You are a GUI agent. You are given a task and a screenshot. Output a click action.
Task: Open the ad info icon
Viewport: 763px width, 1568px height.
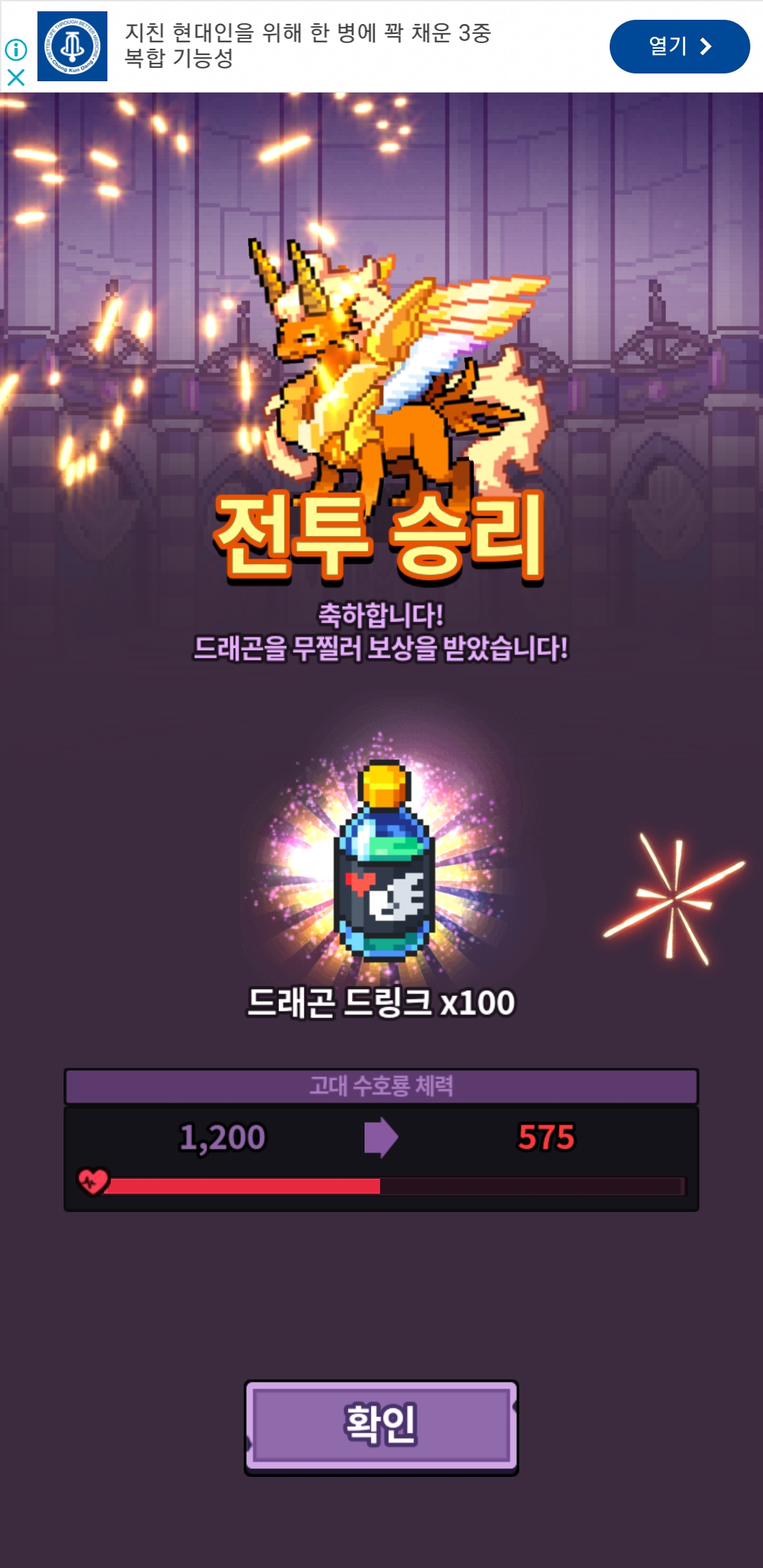[16, 49]
